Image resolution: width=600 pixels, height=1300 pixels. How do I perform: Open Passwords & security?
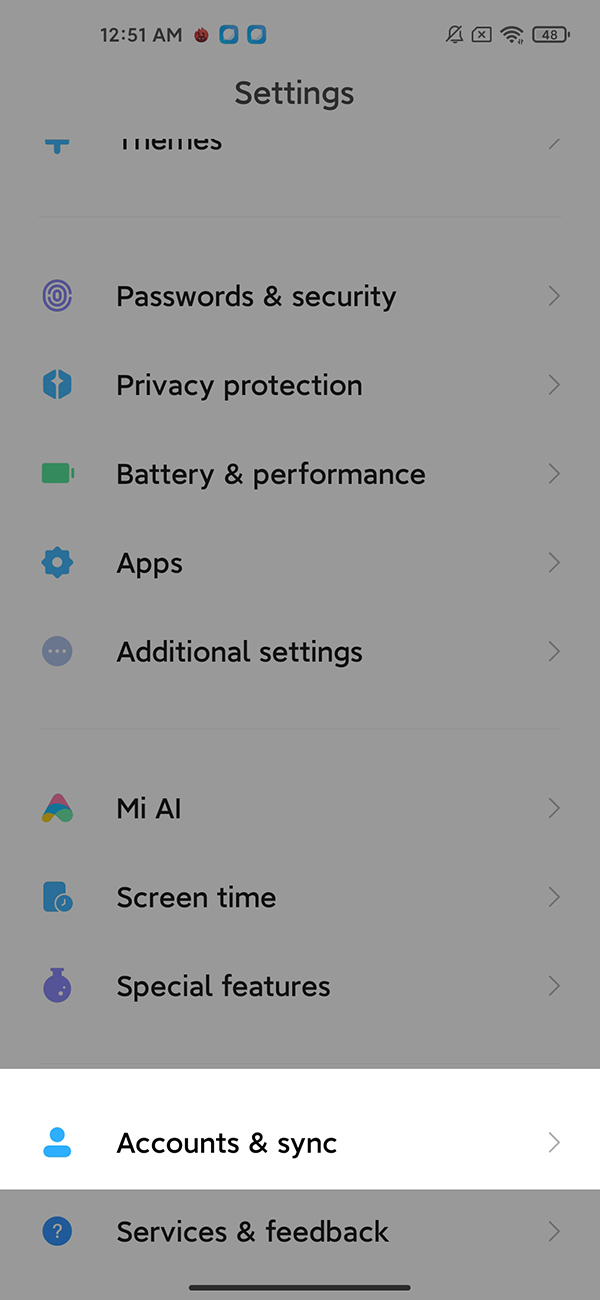(x=300, y=296)
